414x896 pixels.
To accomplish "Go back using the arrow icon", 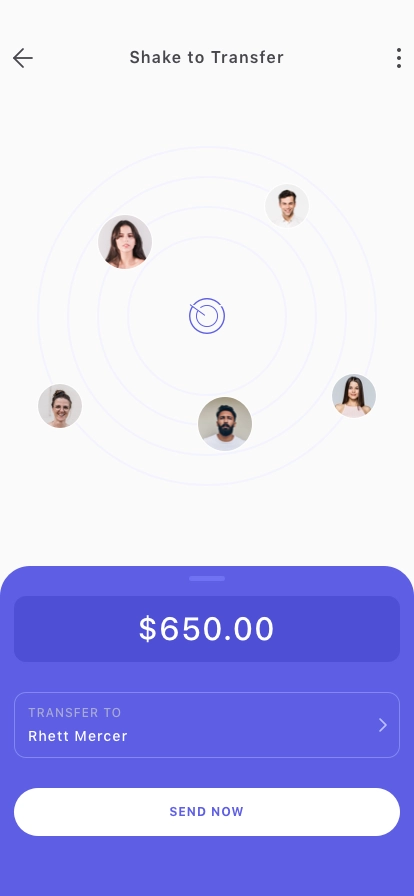I will (x=23, y=58).
